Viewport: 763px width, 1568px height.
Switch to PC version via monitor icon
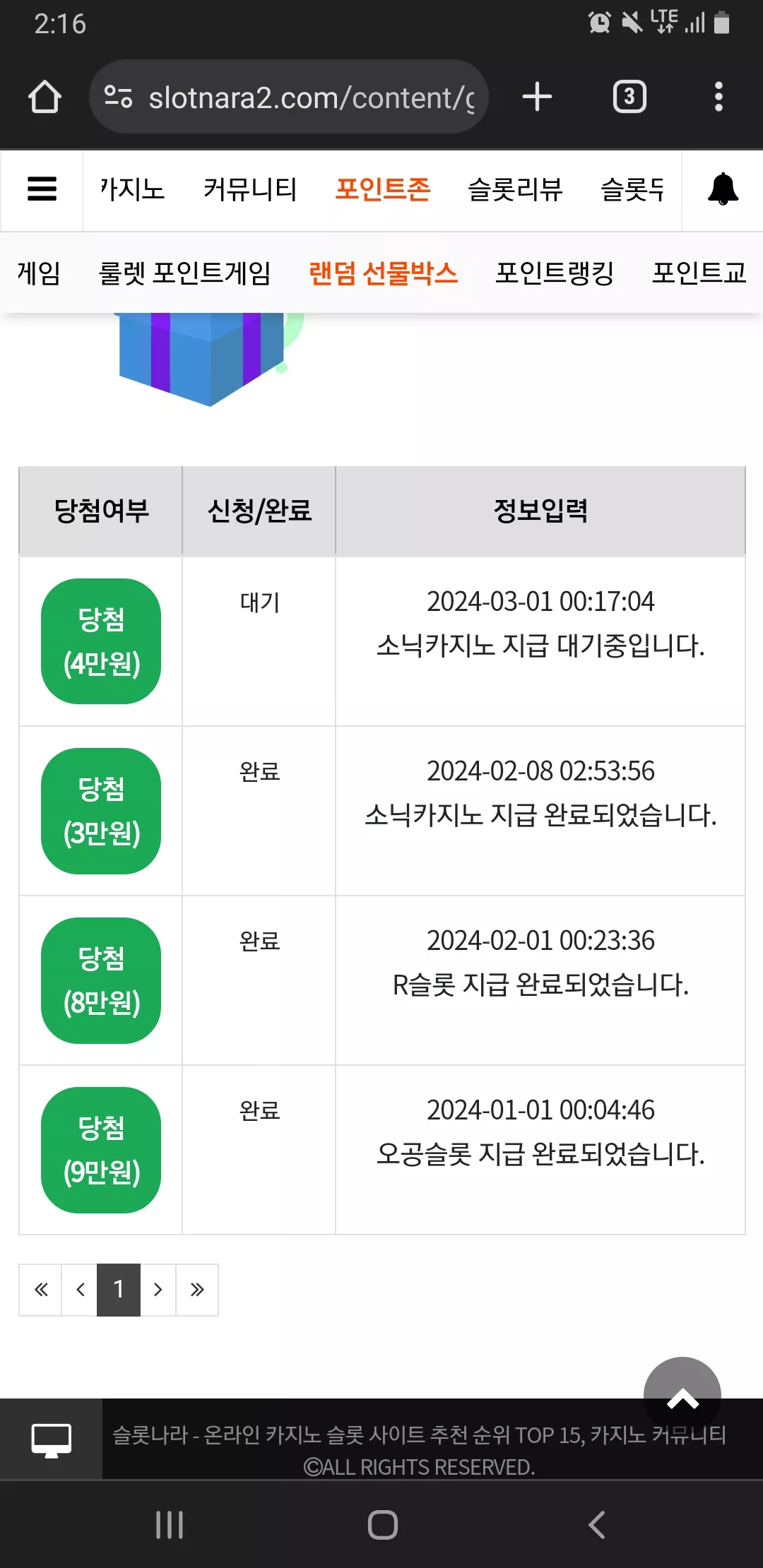(x=52, y=1439)
